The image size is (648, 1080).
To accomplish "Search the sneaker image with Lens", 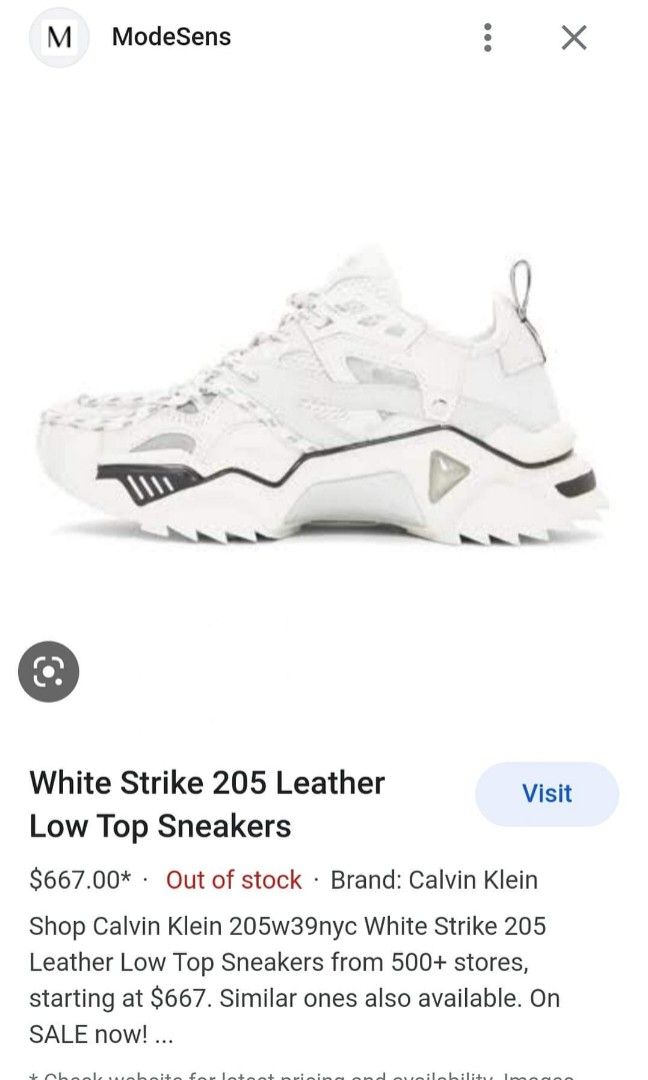I will tap(48, 671).
